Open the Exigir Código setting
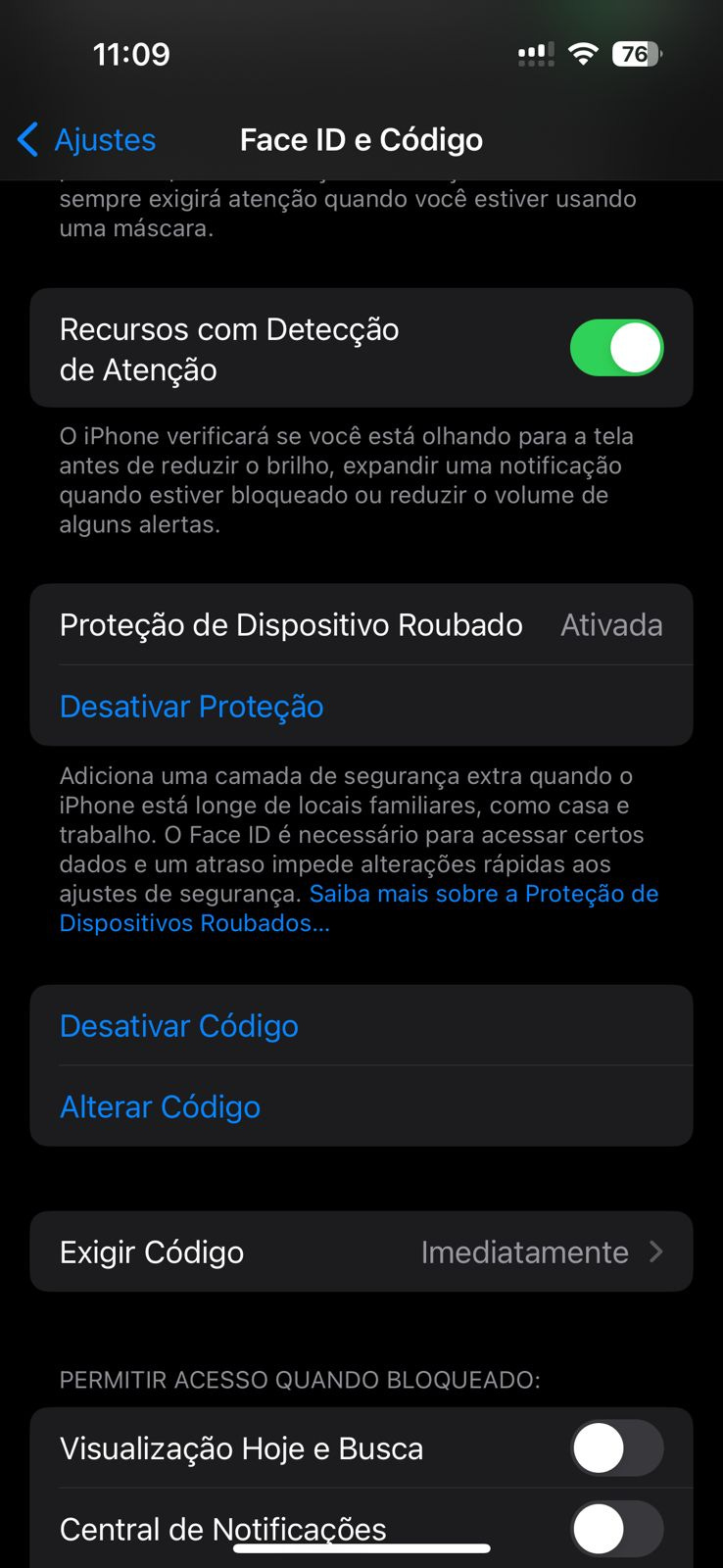Screen dimensions: 723x1568 [x=361, y=1251]
